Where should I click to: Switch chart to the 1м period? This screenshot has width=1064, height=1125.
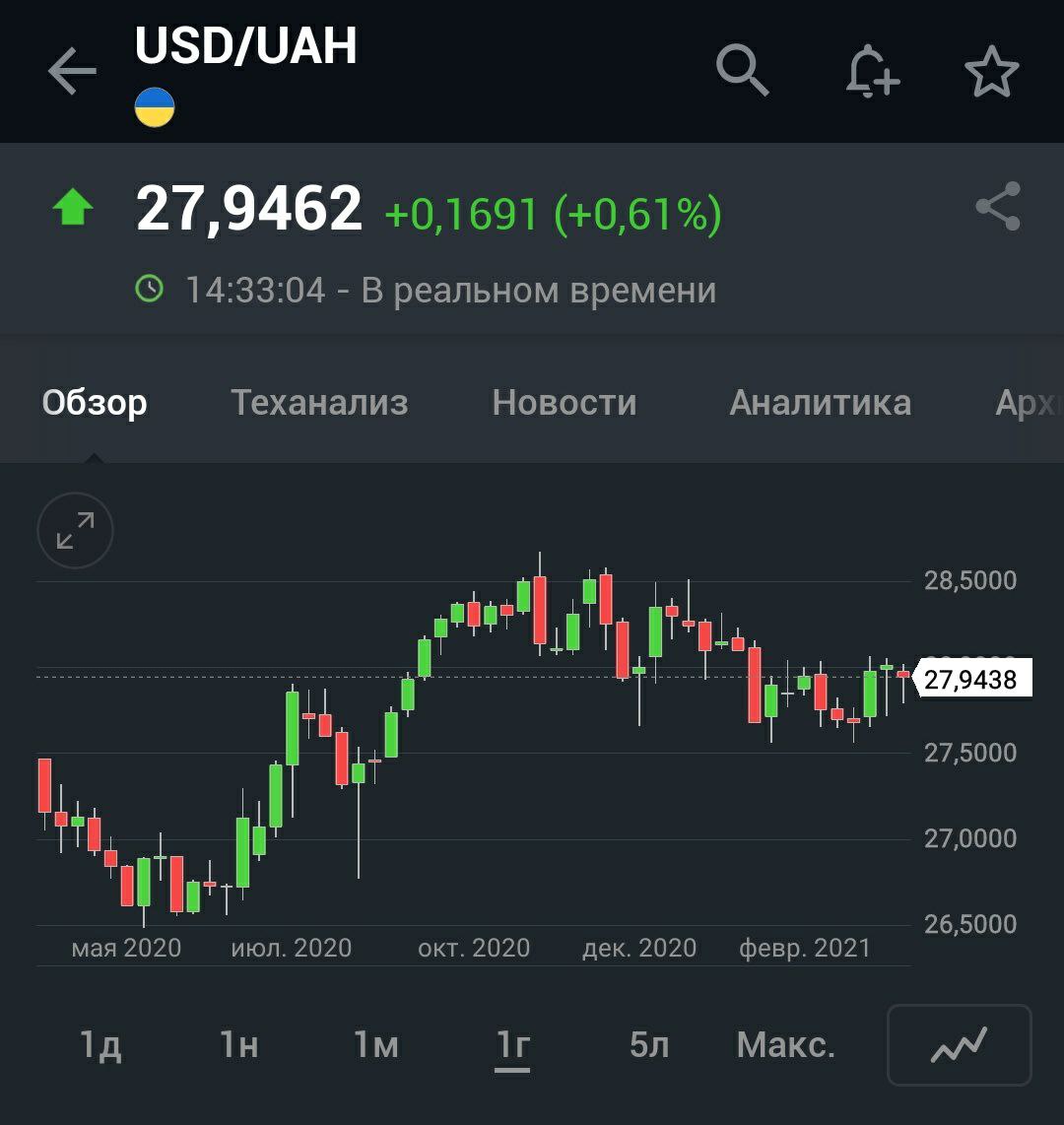[376, 1044]
